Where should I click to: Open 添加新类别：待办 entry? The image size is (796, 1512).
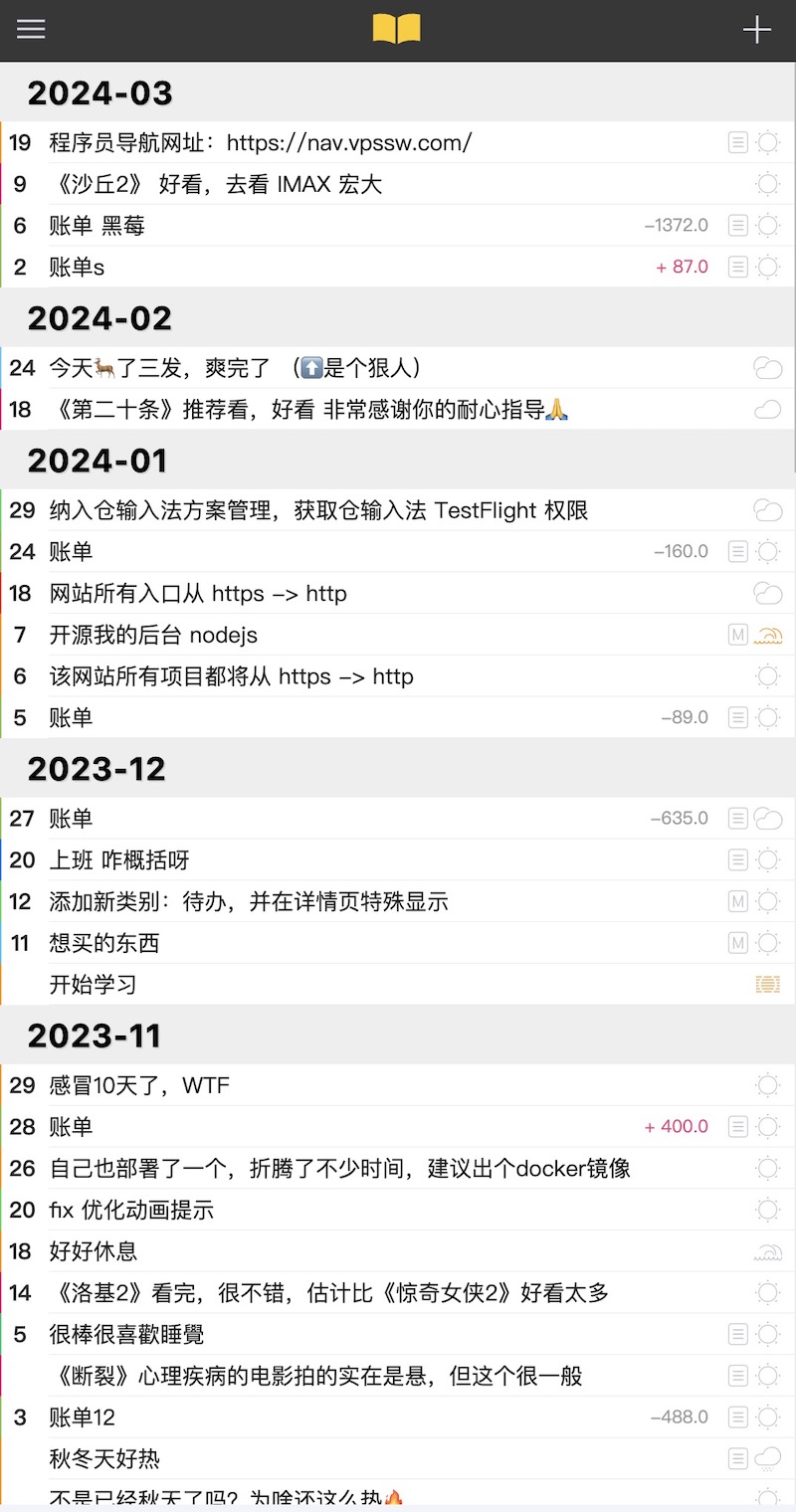tap(249, 902)
